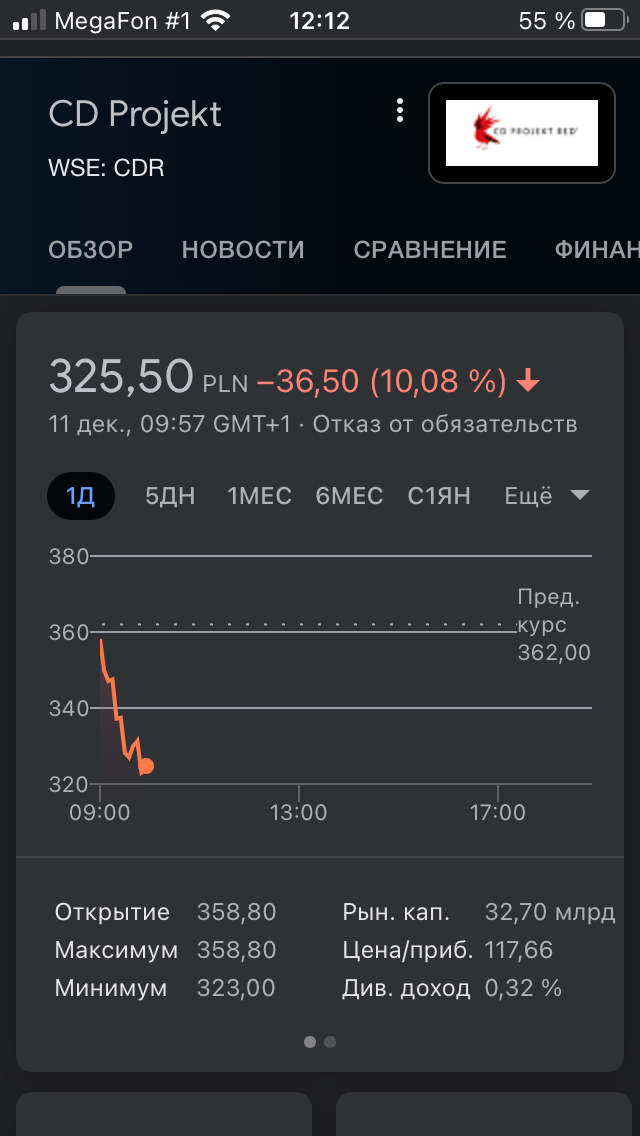Image resolution: width=640 pixels, height=1136 pixels.
Task: Switch to the Сравнение tab
Action: pyautogui.click(x=430, y=250)
